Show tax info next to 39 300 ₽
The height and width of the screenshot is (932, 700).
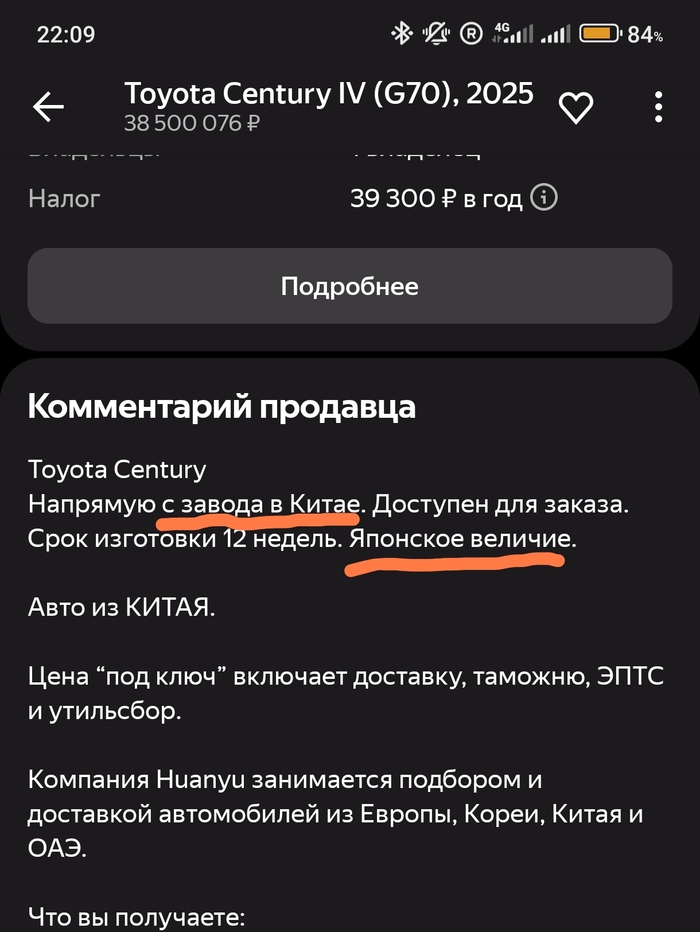coord(544,198)
